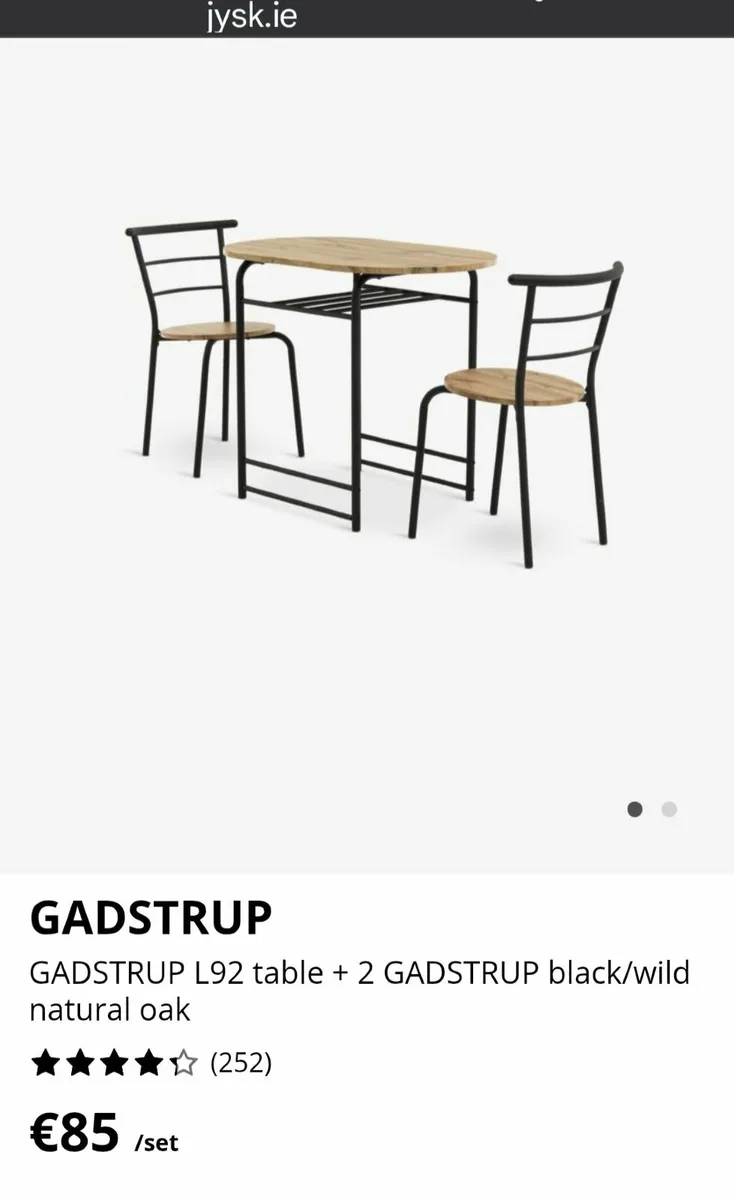Open the (252) reviews link
The image size is (734, 1200).
tap(243, 1063)
